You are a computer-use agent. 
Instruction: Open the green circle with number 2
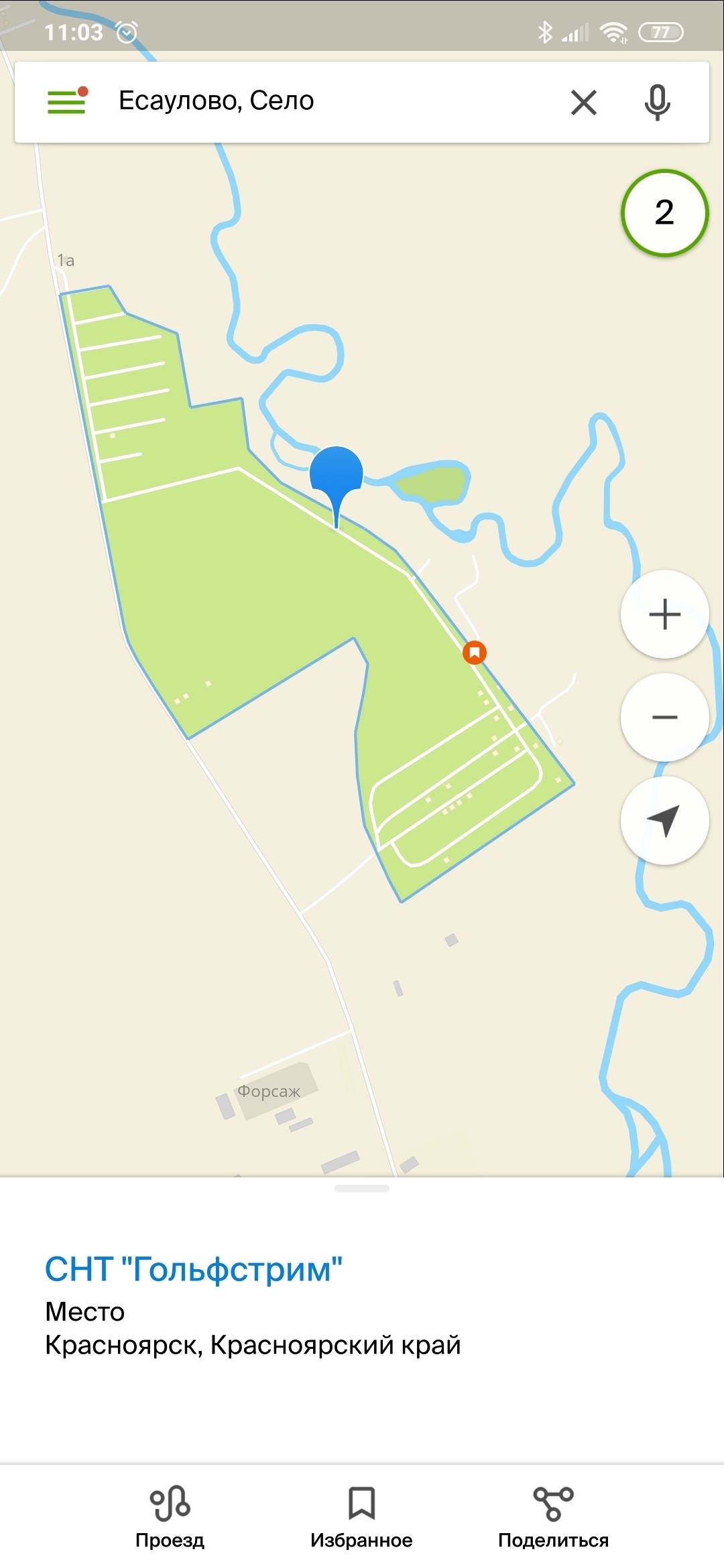pos(664,213)
